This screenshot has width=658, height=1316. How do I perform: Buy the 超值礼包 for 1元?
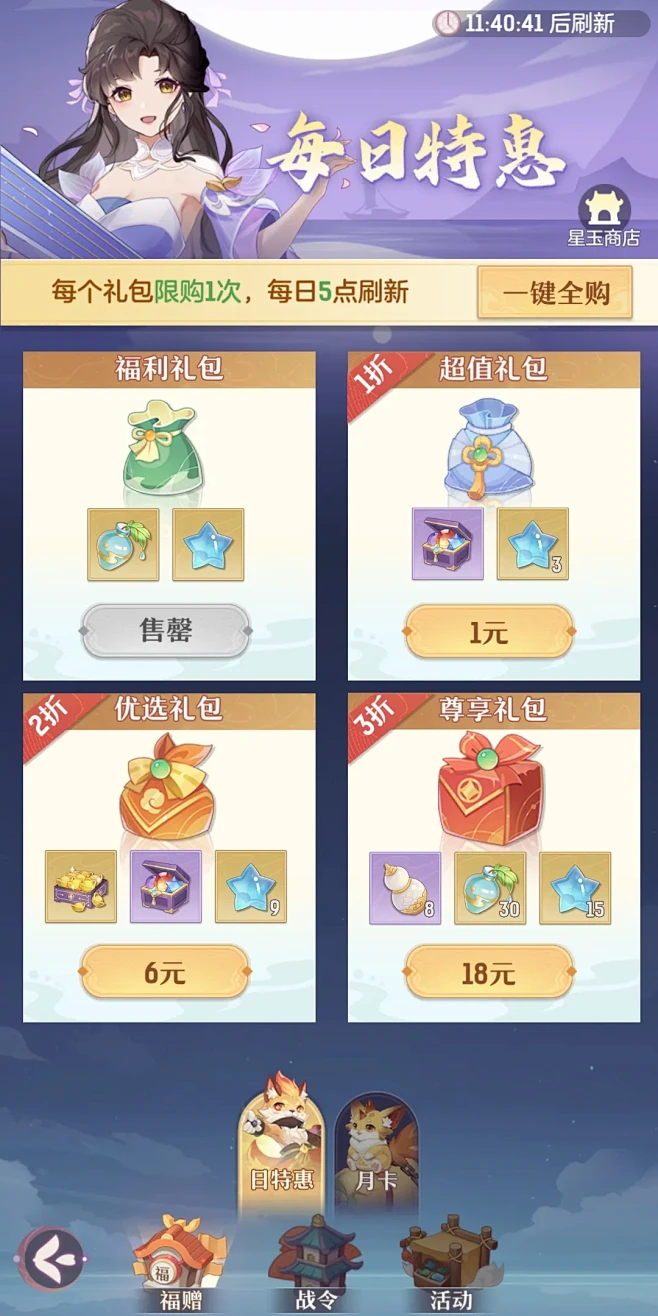pos(489,632)
